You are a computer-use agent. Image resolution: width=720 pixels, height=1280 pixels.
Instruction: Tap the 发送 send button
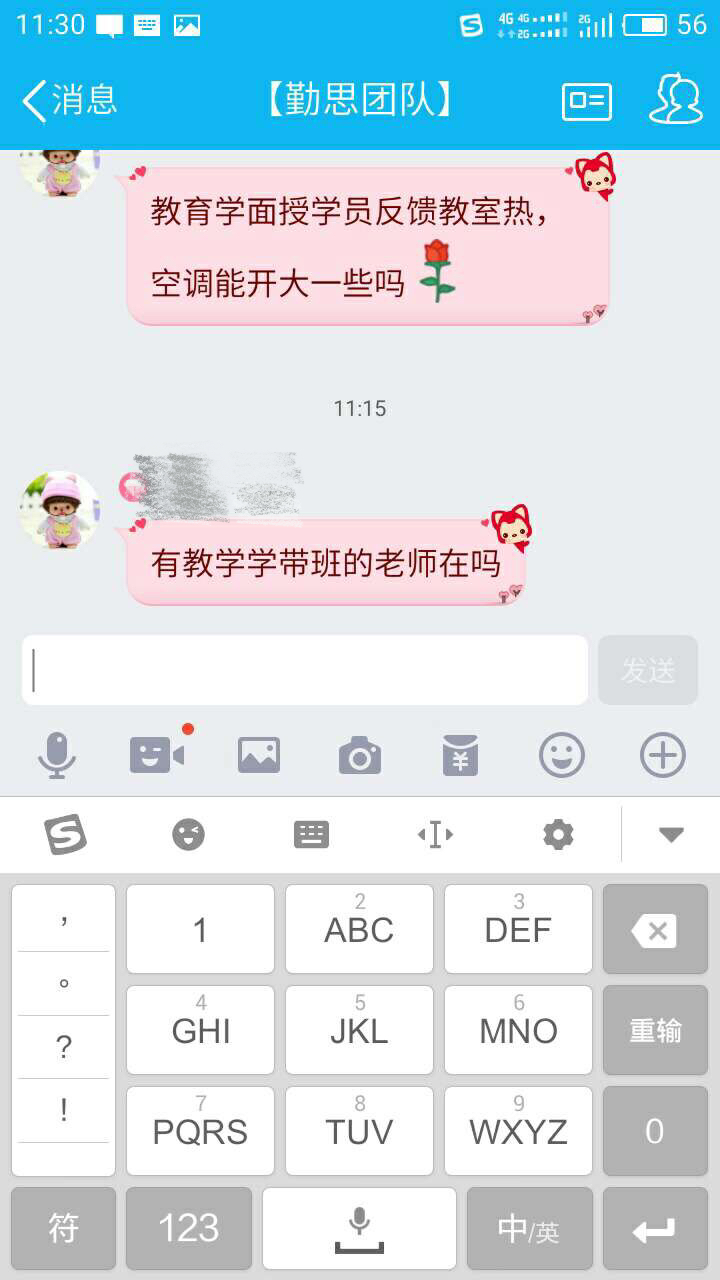pos(648,670)
